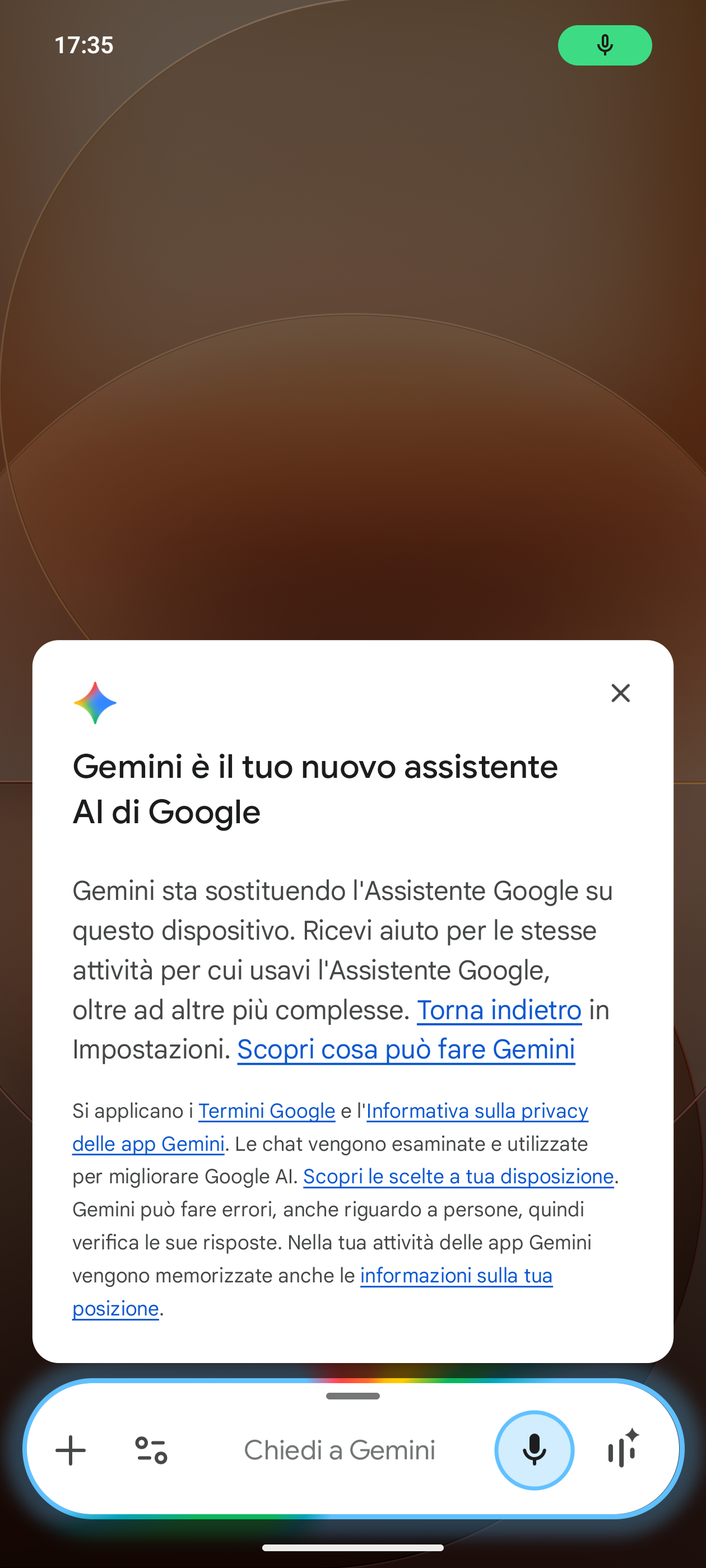Open 'Scopri le scelte a tua disposizione'
Screen dimensions: 706x1568
458,1176
